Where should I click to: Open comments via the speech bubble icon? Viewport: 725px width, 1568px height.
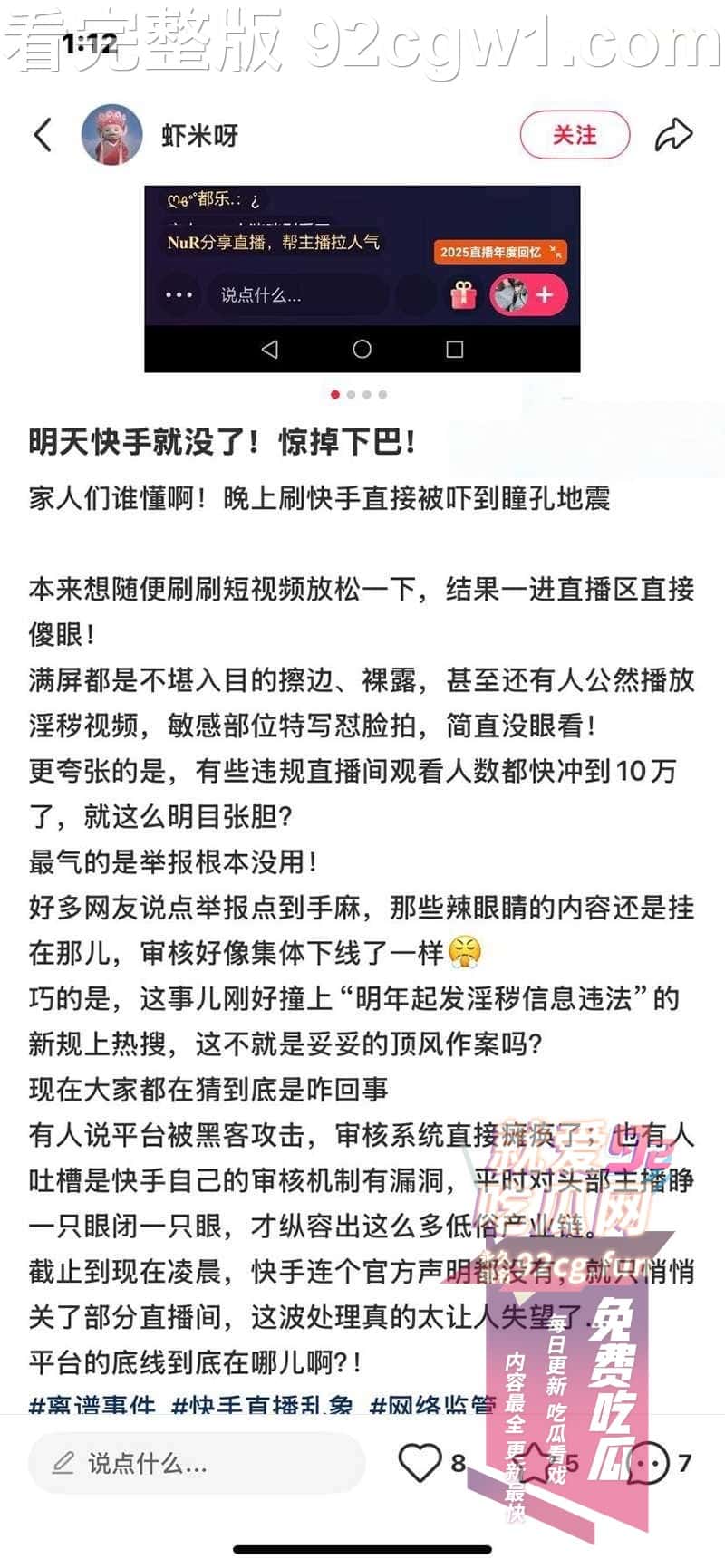(x=648, y=1463)
